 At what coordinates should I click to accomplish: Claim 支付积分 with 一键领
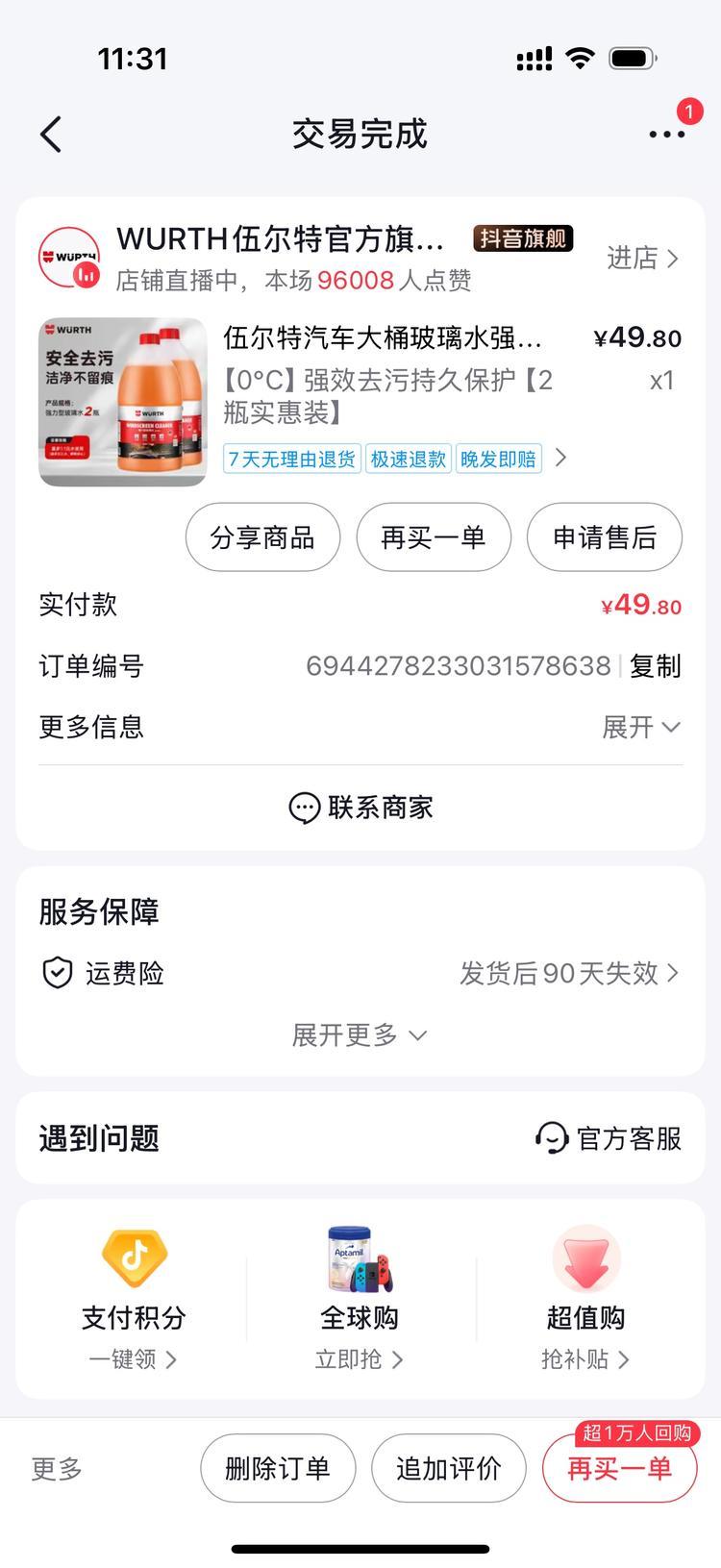click(134, 1358)
